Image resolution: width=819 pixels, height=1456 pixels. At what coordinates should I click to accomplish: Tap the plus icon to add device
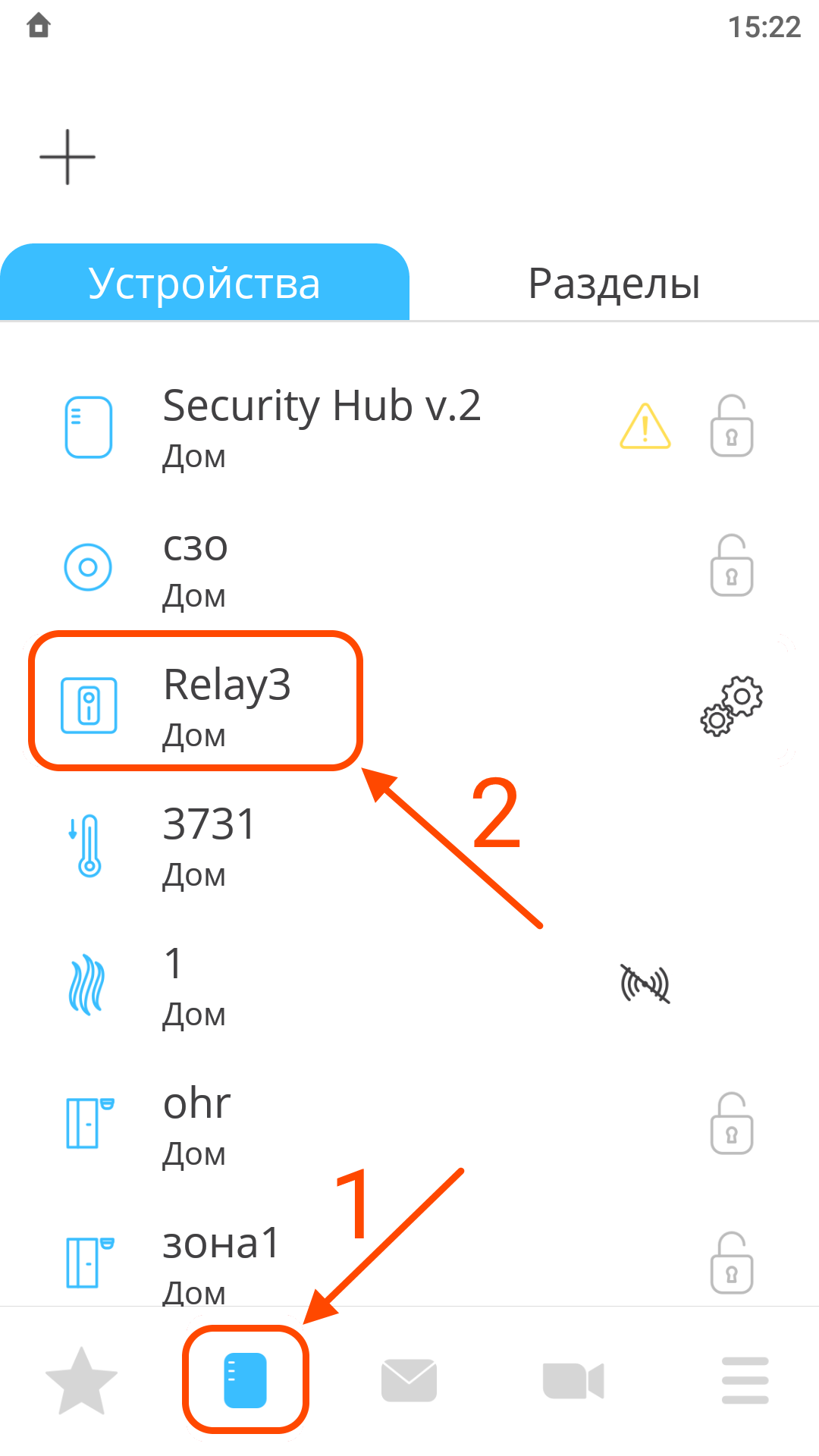tap(67, 157)
